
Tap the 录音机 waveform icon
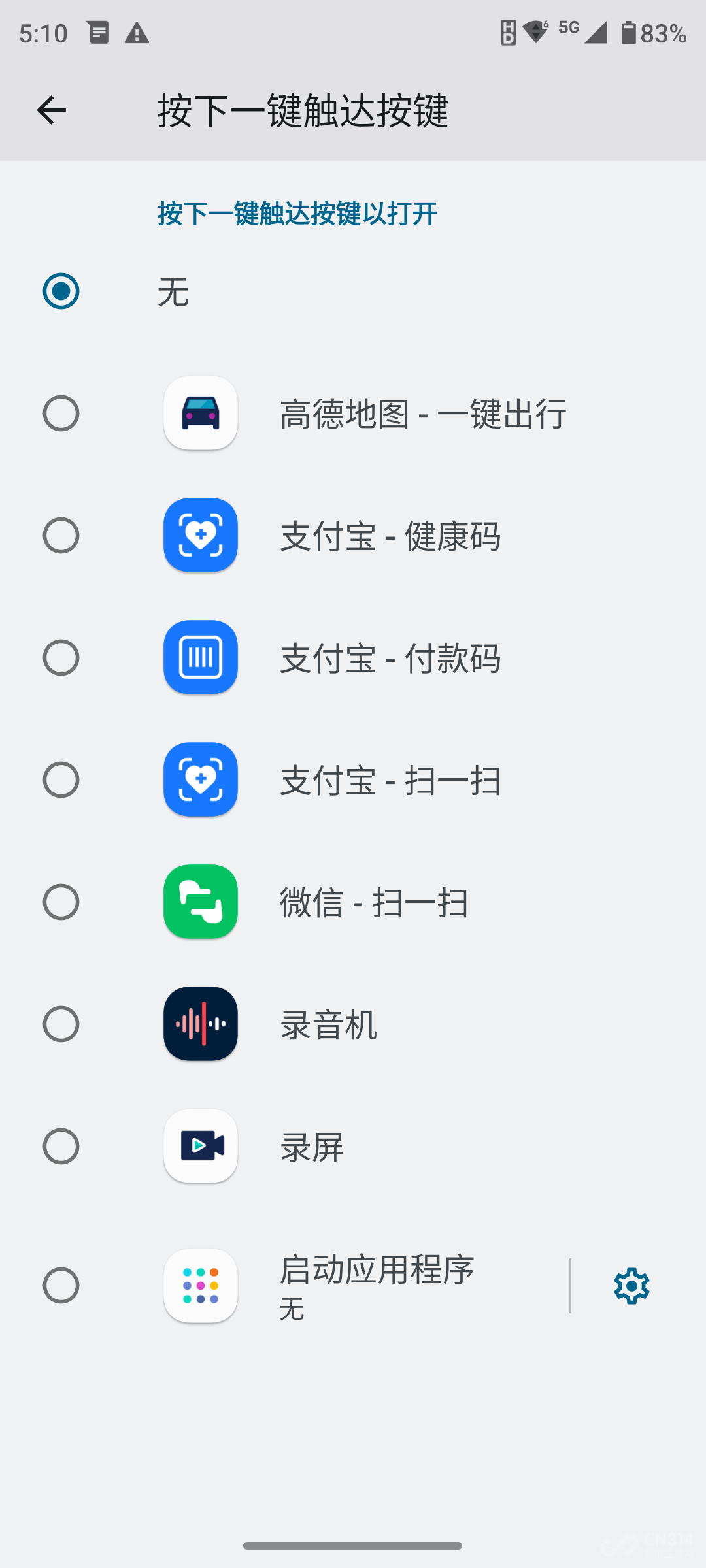pyautogui.click(x=200, y=1024)
